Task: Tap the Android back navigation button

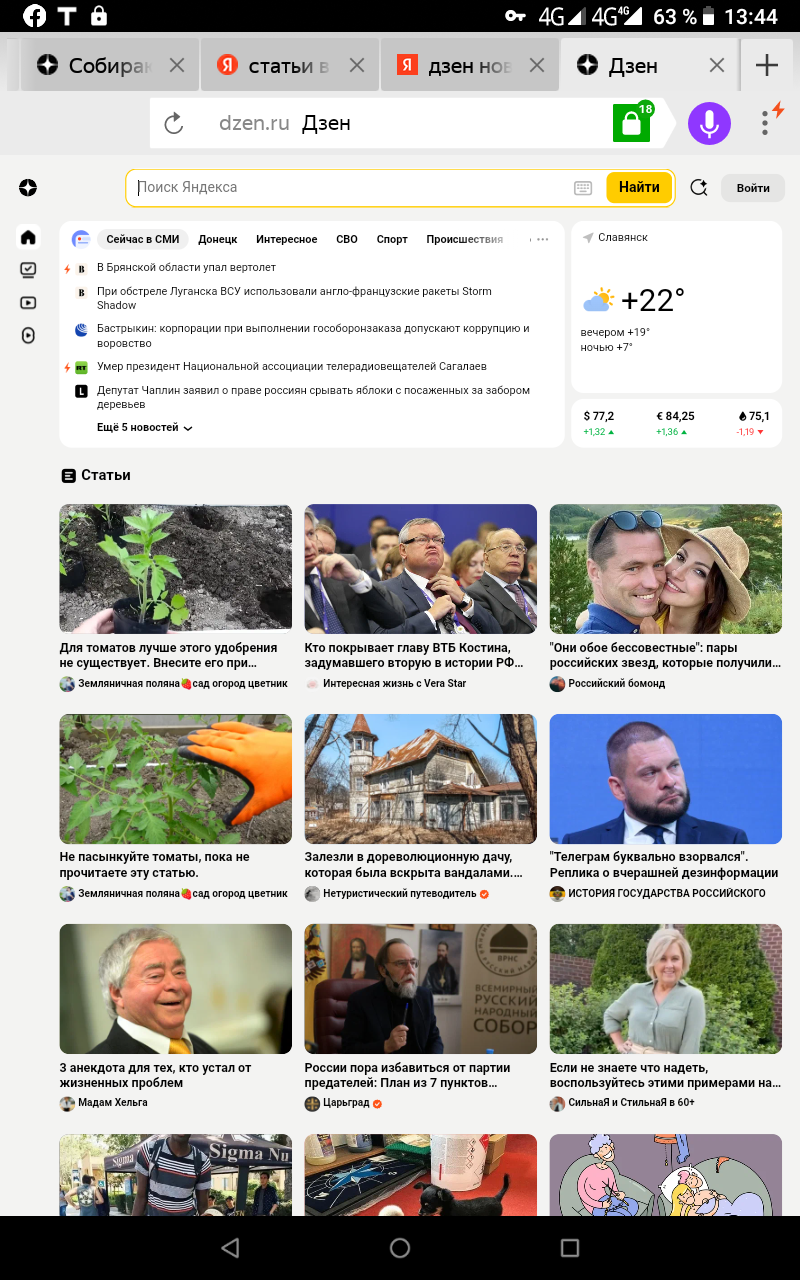Action: [230, 1247]
